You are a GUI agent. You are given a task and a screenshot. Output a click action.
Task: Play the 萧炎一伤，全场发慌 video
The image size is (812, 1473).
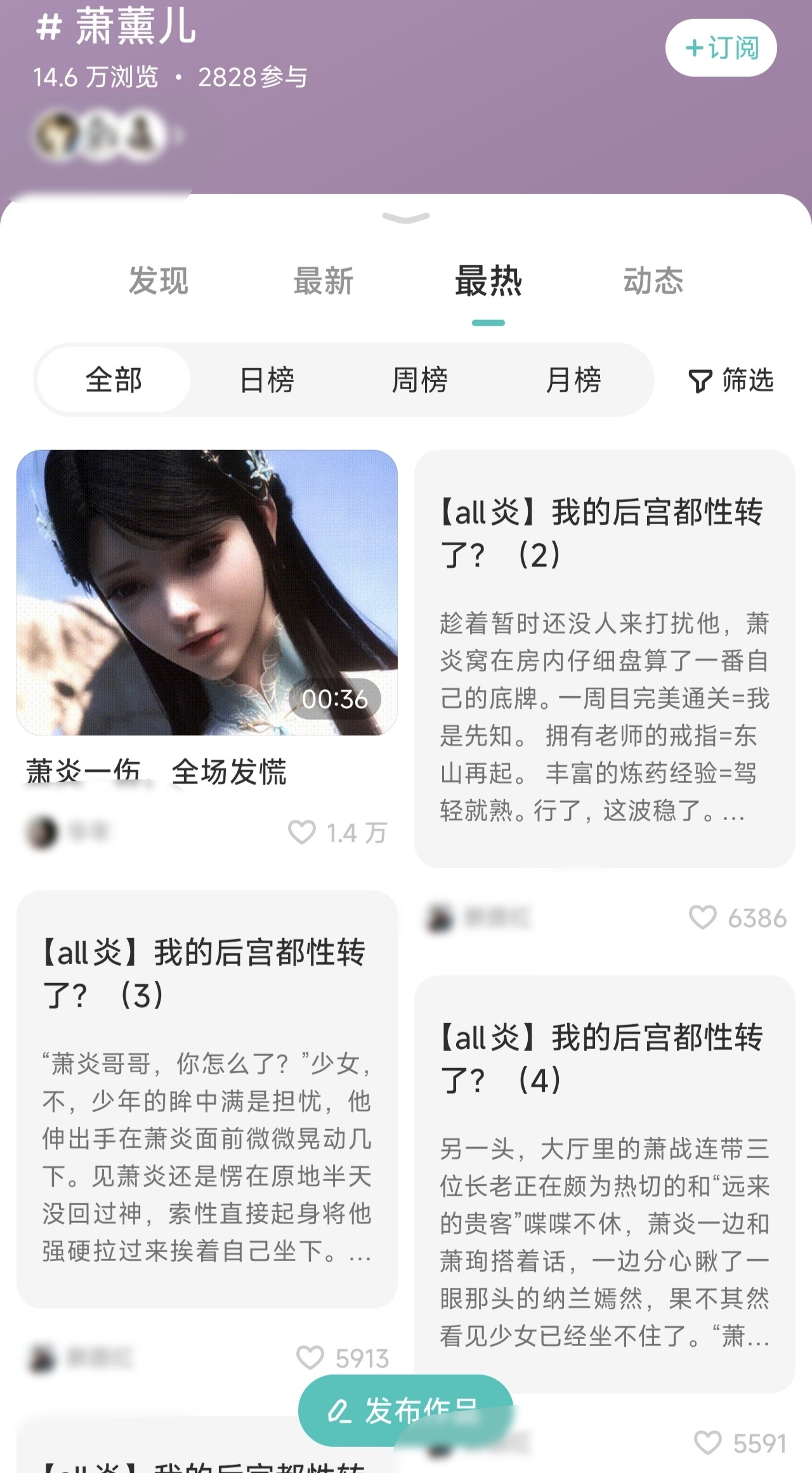coord(207,593)
